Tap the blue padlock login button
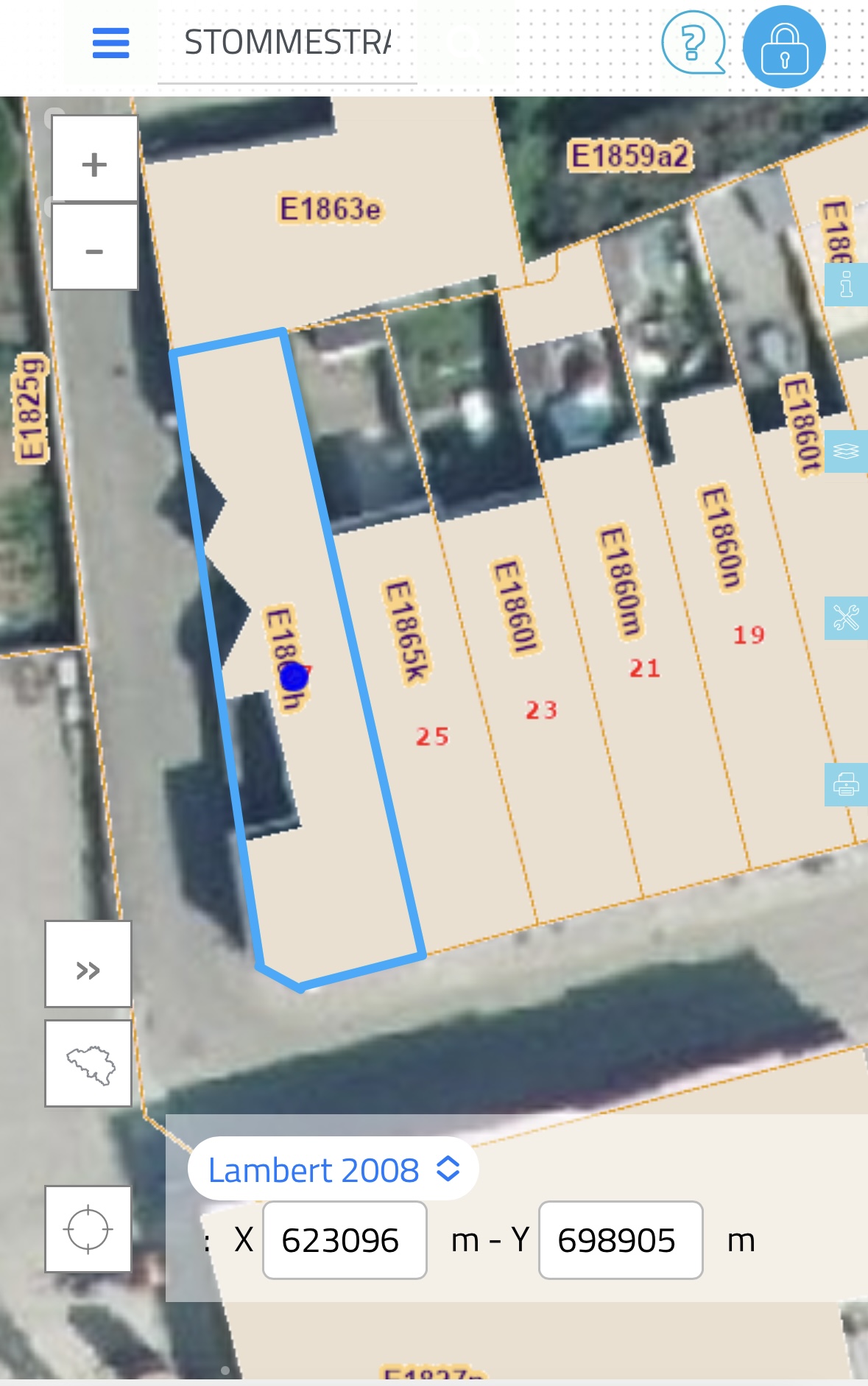Screen dimensions: 868x1386 pyautogui.click(x=784, y=47)
